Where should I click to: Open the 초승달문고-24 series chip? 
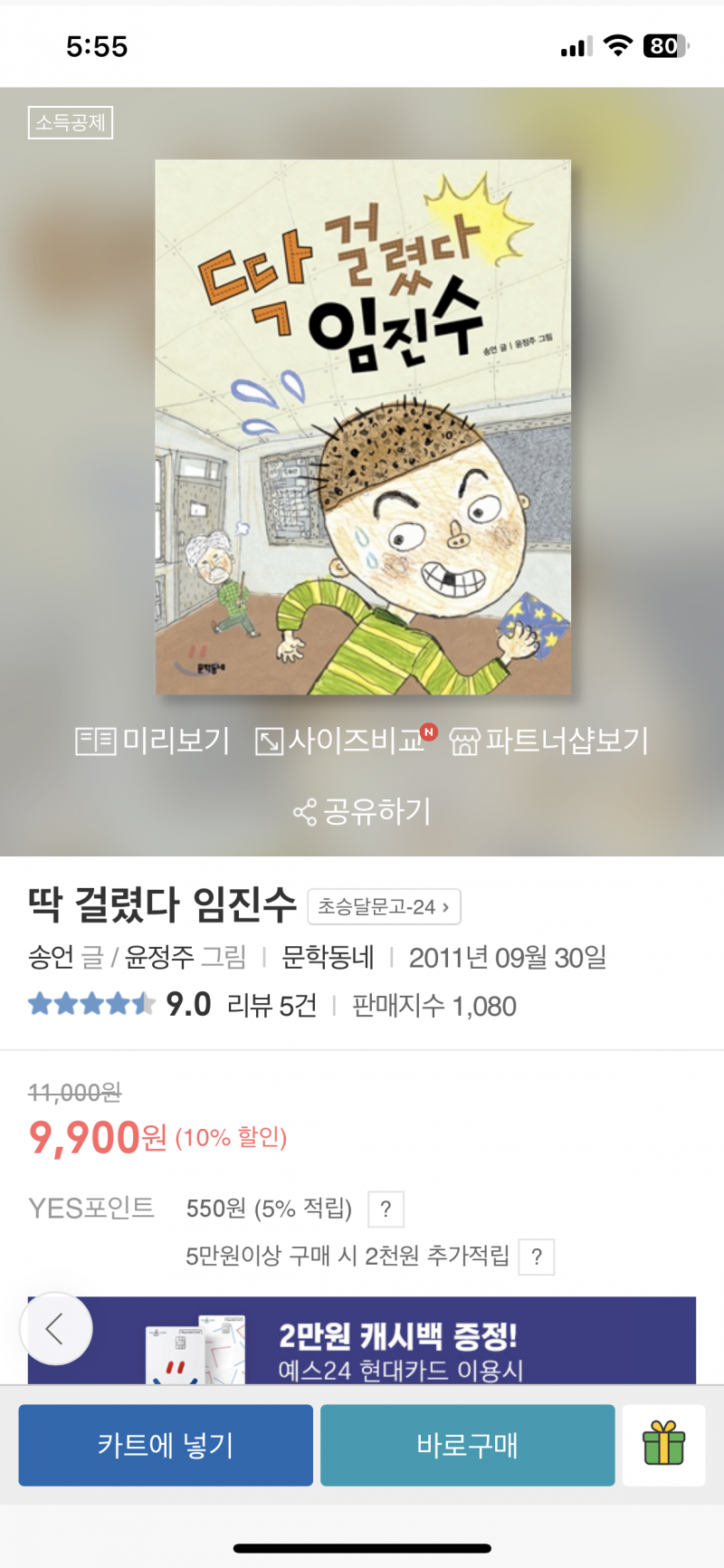(384, 907)
